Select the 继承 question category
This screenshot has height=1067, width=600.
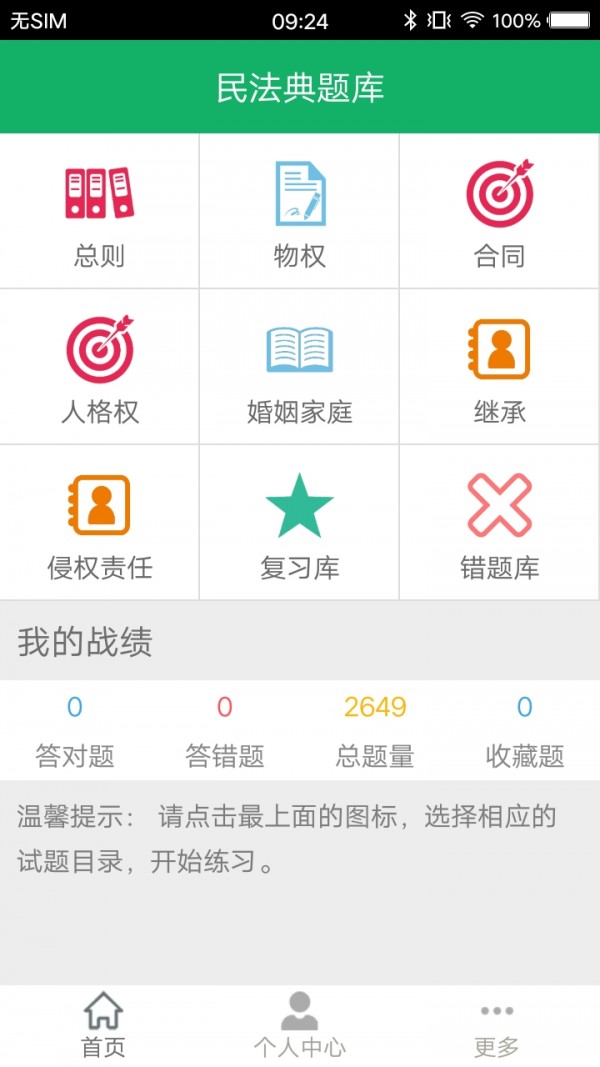click(x=499, y=367)
